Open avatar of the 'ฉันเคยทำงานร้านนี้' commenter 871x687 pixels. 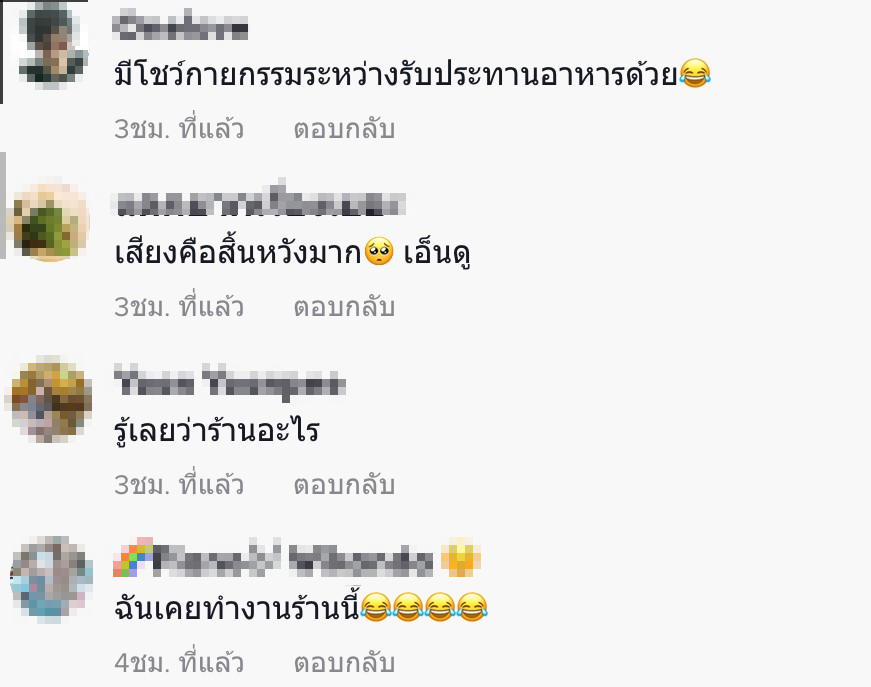coord(50,578)
